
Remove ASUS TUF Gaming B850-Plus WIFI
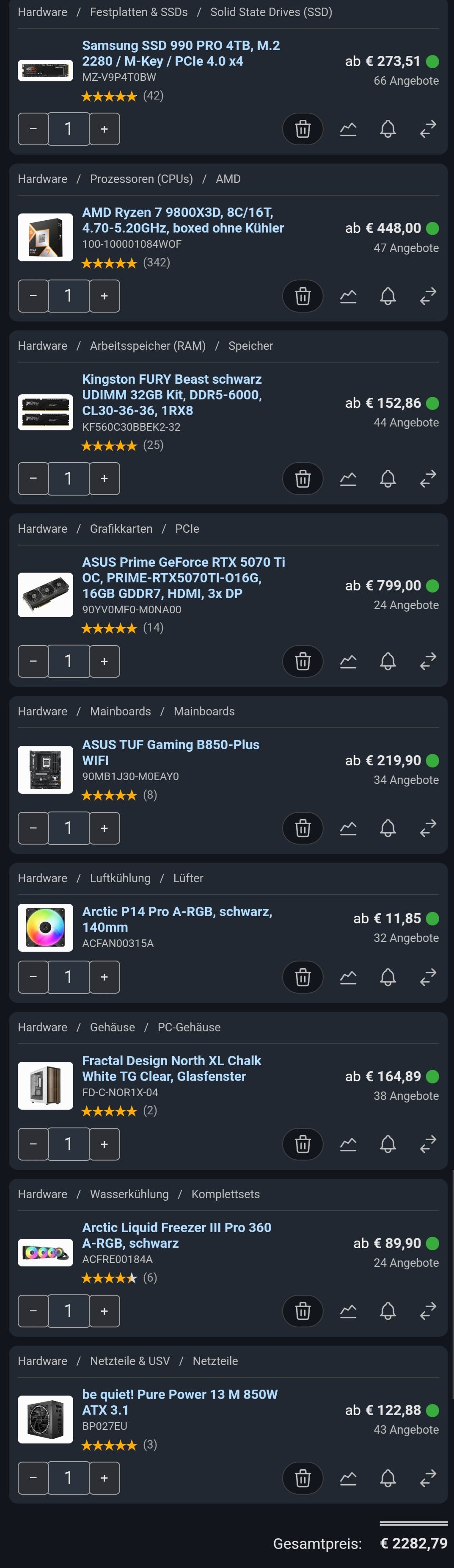point(302,828)
